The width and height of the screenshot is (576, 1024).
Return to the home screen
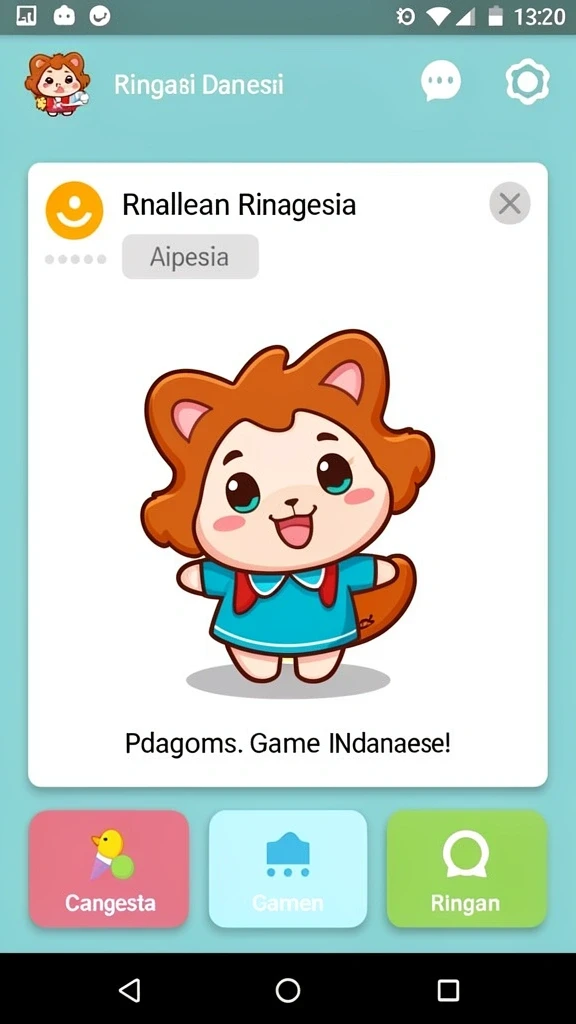coord(288,990)
